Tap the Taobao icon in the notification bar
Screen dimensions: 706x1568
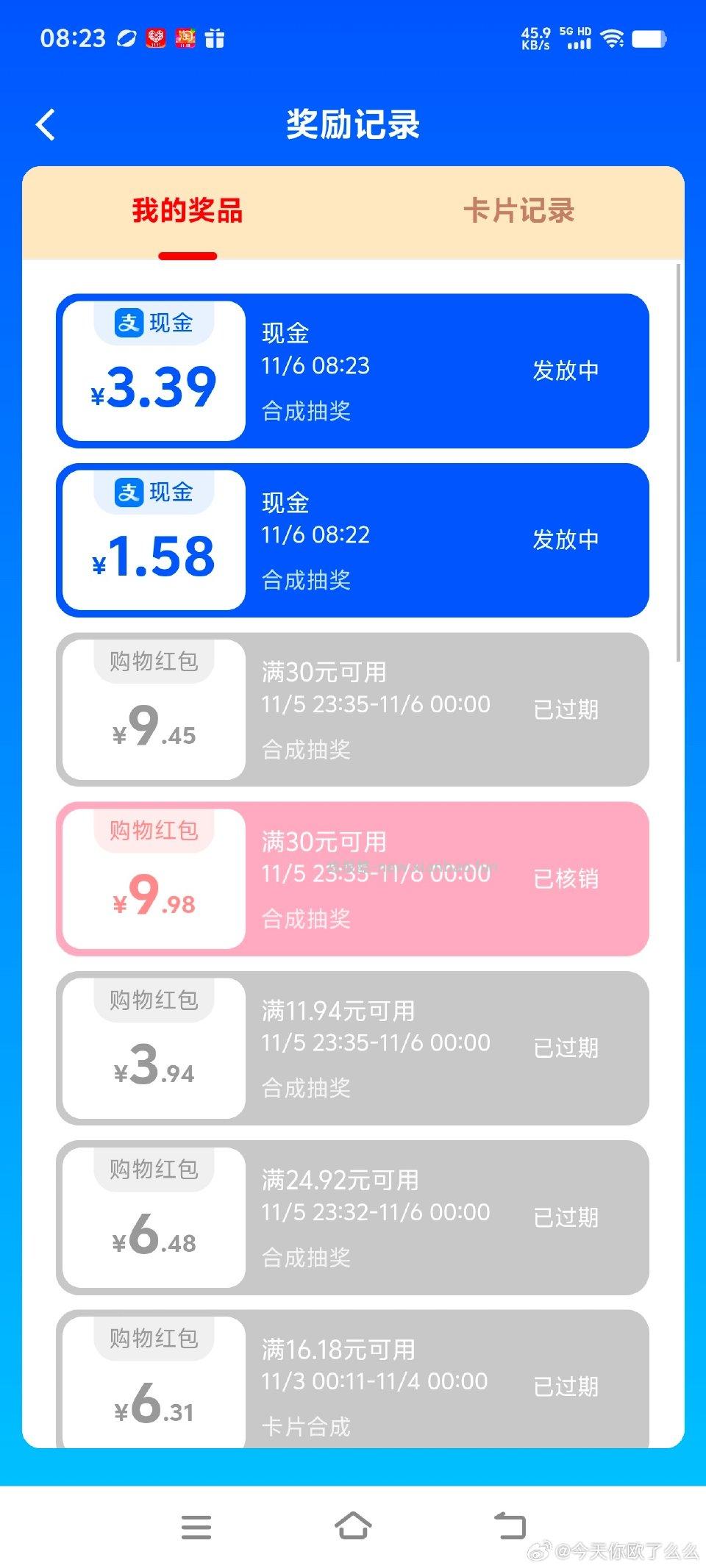185,39
